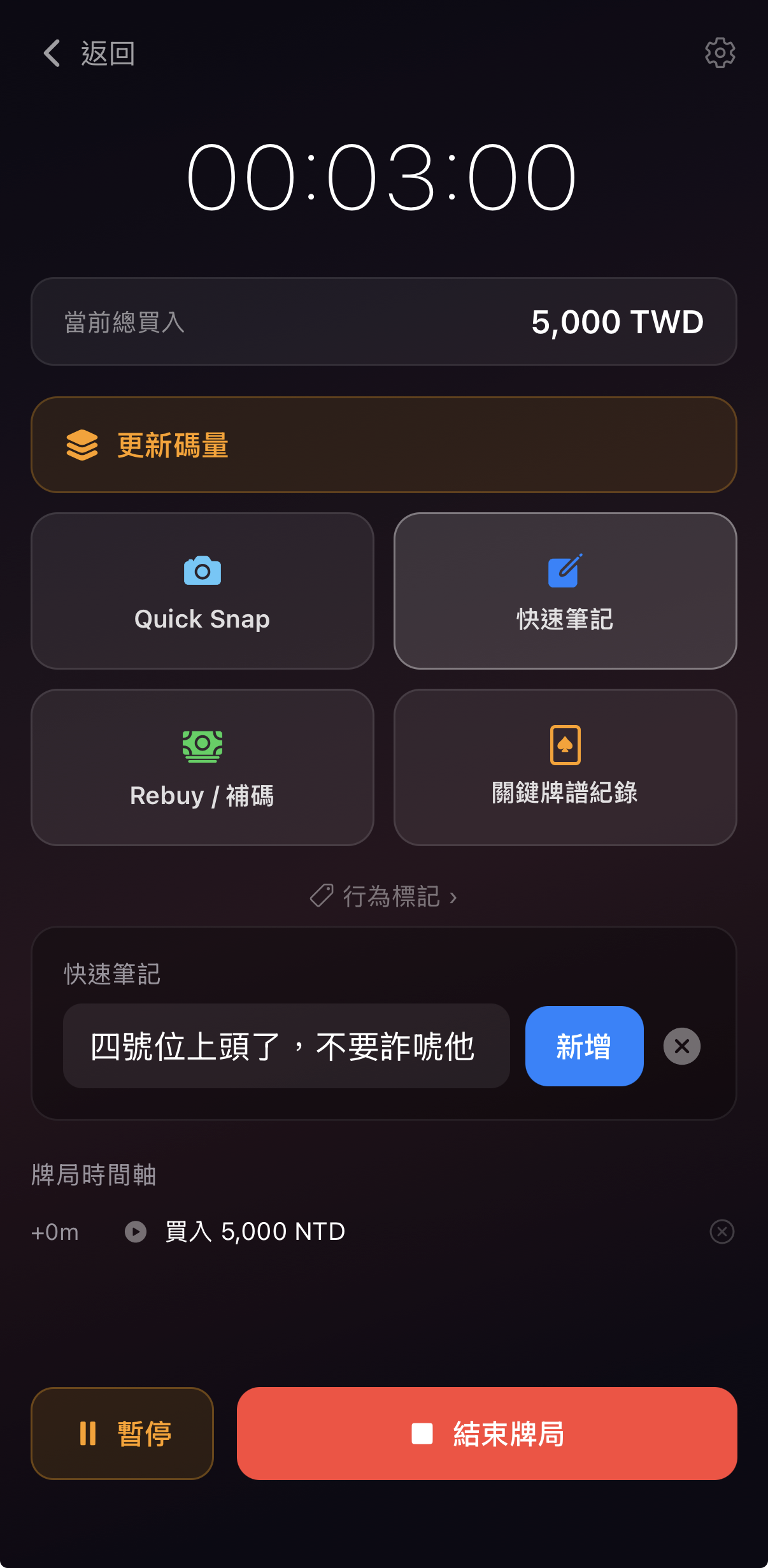Viewport: 768px width, 1568px height.
Task: Click the quick note text field
Action: point(285,1046)
